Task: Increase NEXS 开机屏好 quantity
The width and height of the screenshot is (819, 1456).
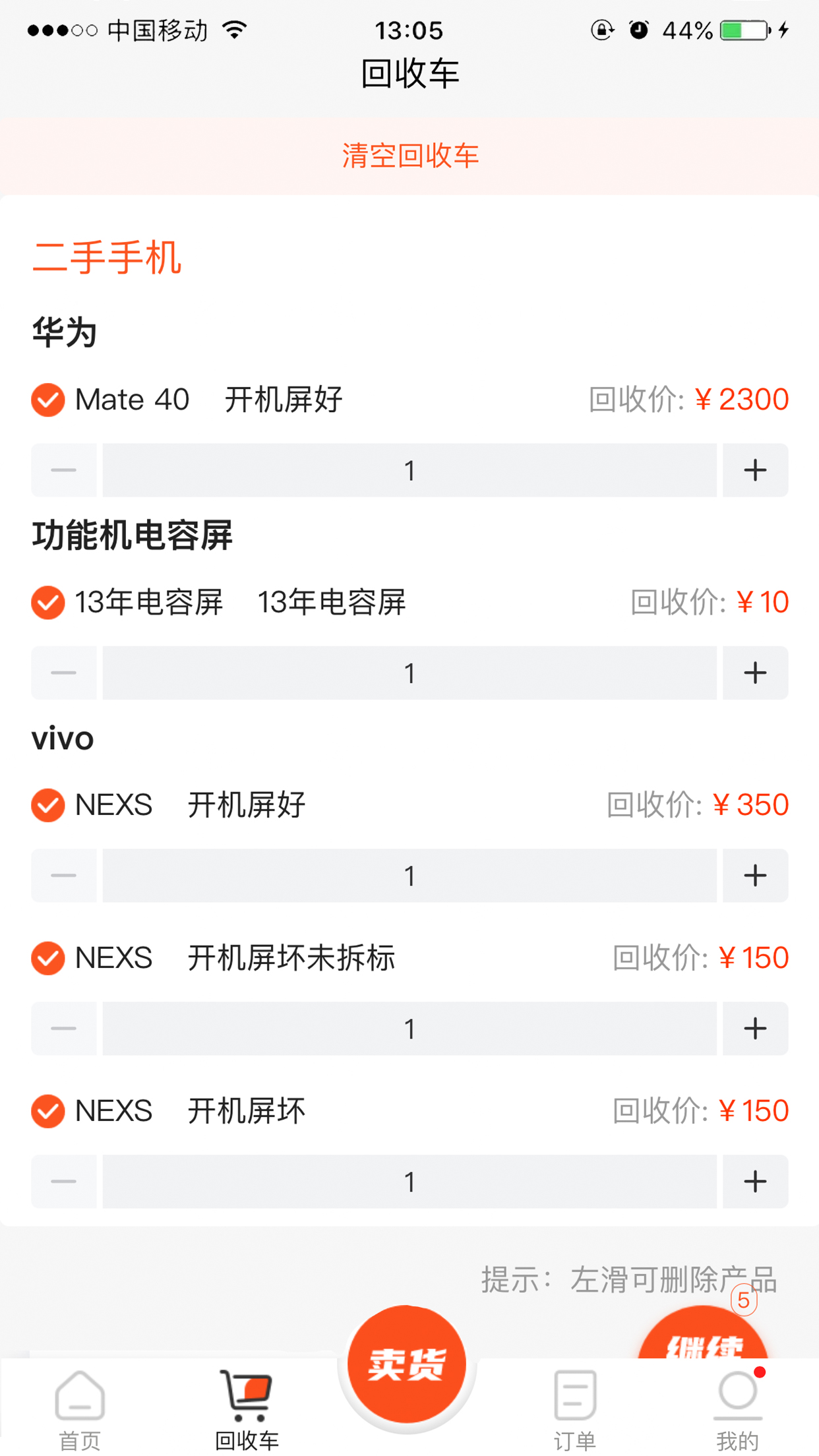Action: [755, 876]
